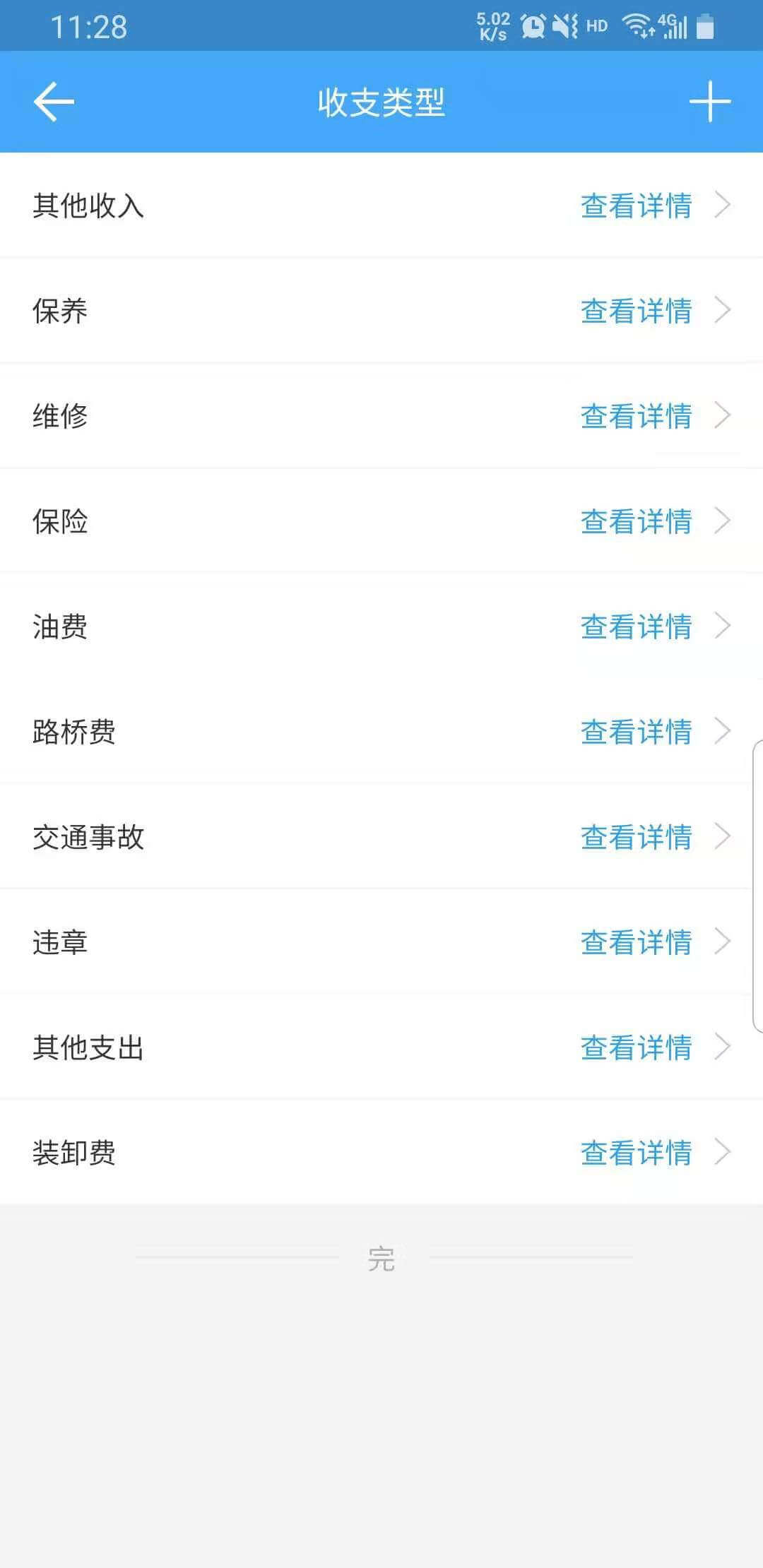View the 路桥费 type details

coord(636,732)
